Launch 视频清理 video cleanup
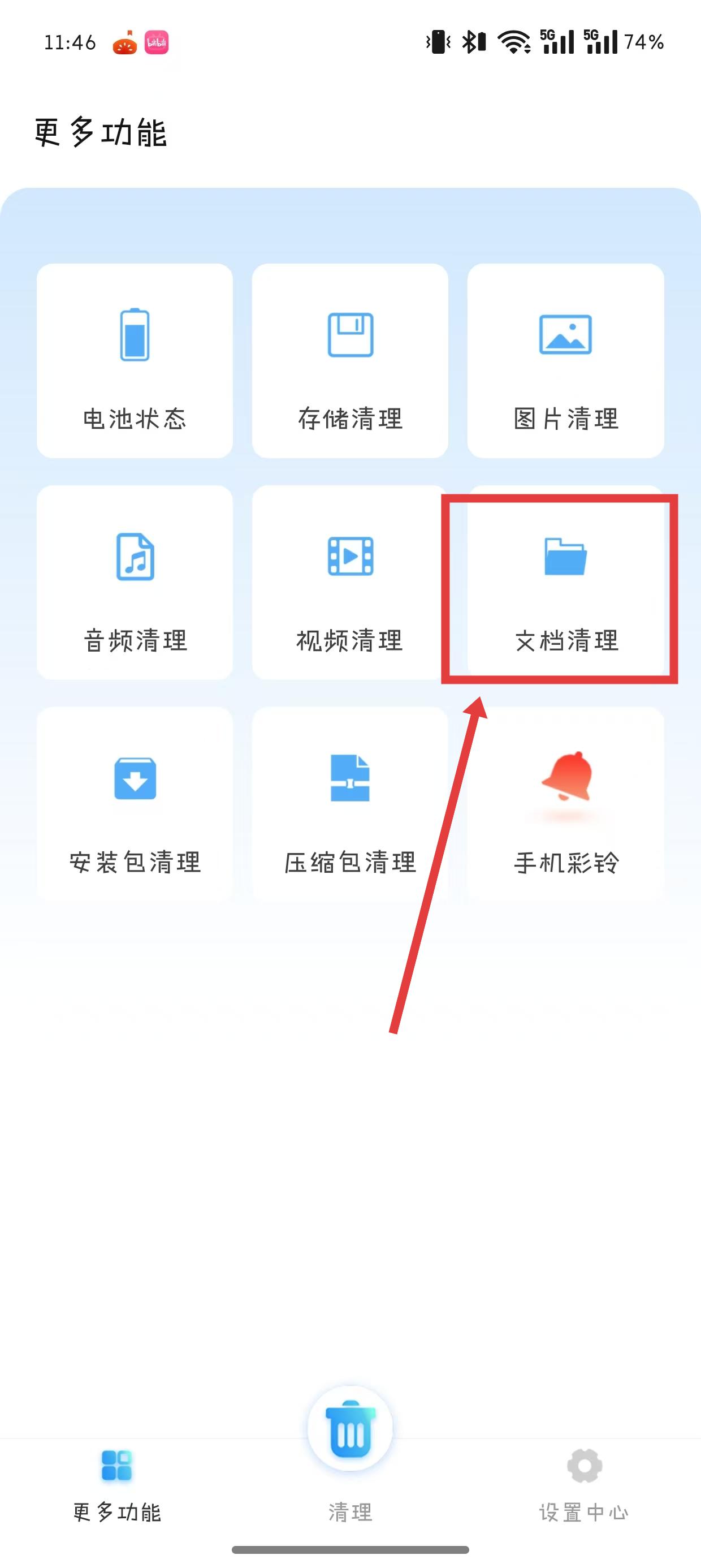Viewport: 701px width, 1568px height. pos(350,583)
